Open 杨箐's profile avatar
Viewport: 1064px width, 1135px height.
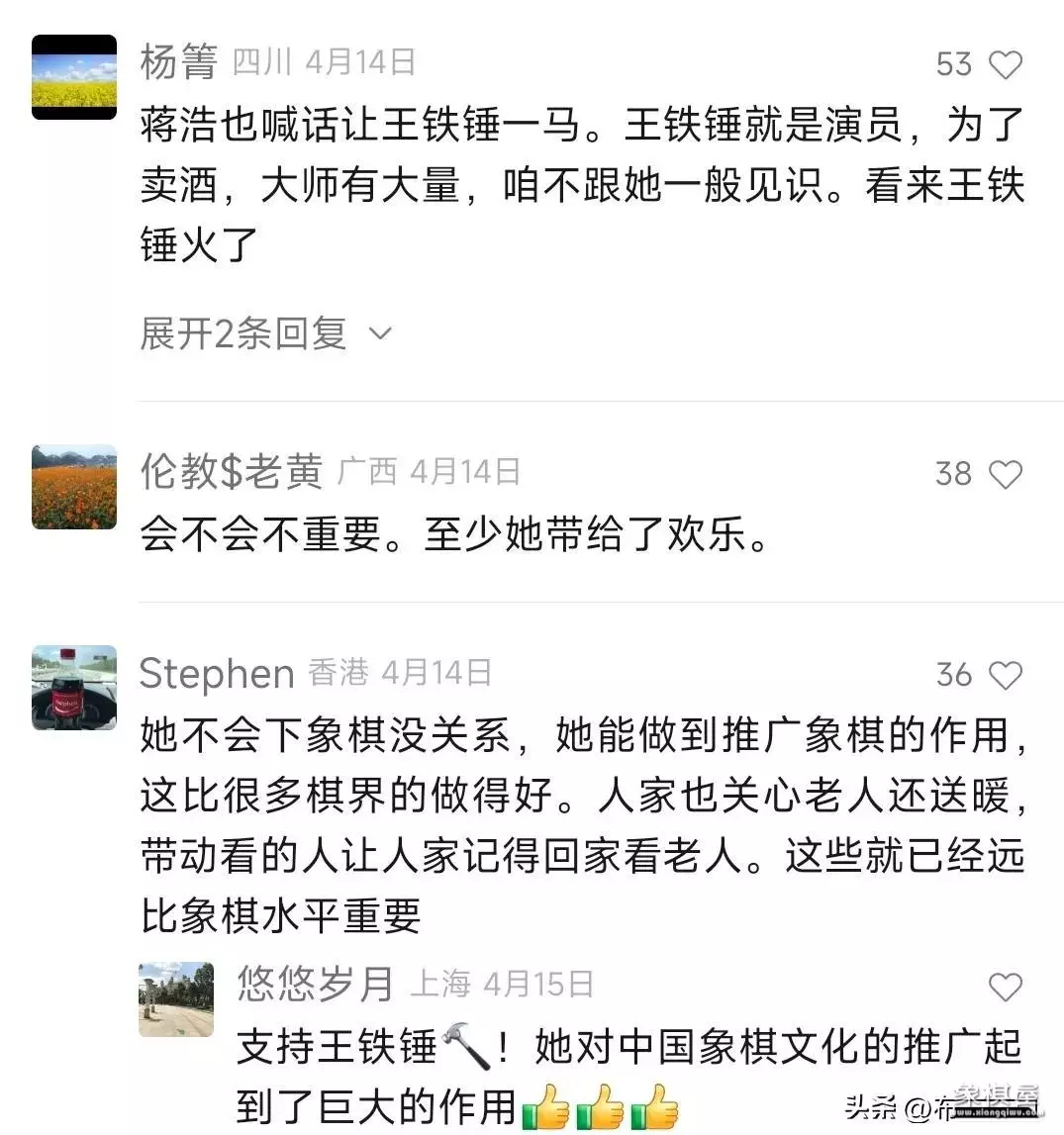74,77
